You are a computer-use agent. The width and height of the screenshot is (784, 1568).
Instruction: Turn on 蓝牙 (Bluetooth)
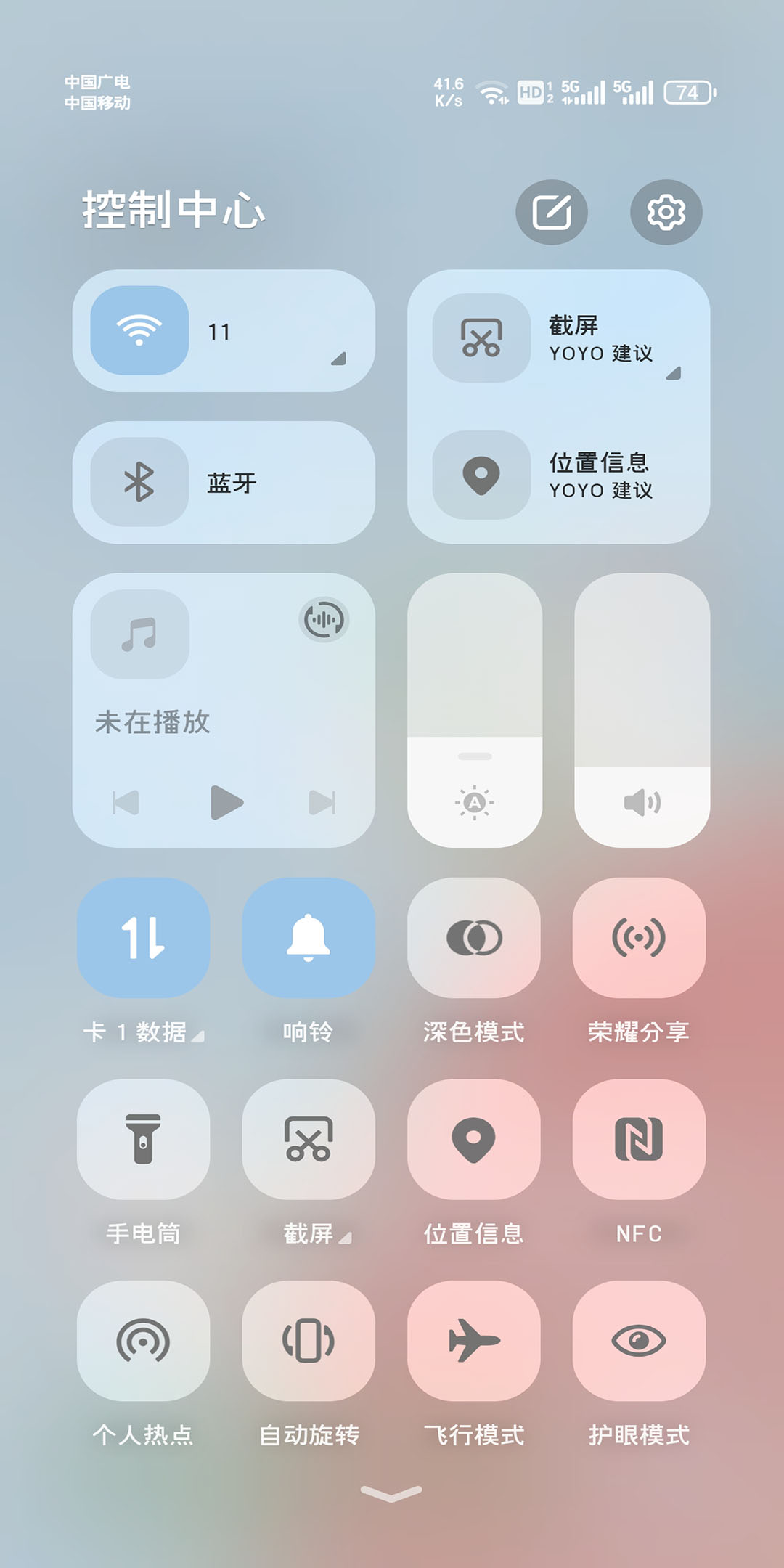tap(139, 482)
